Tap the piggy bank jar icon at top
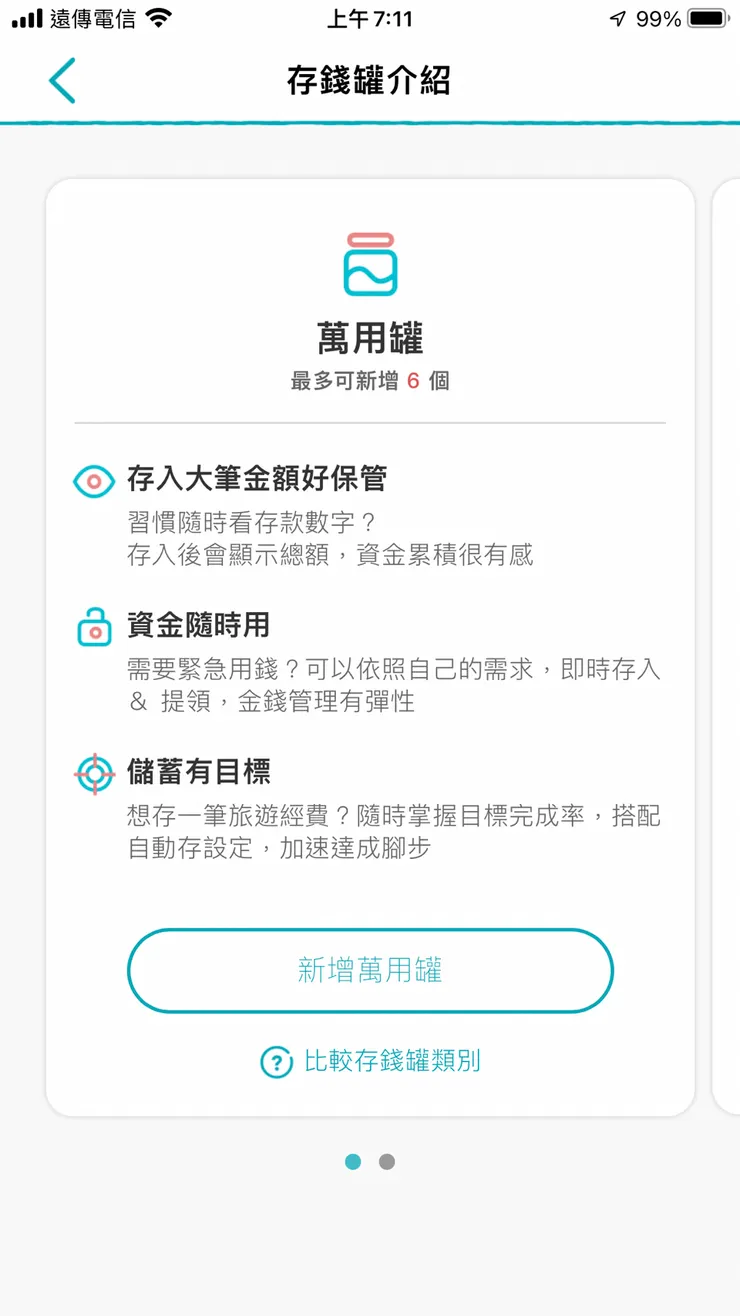The width and height of the screenshot is (740, 1316). 369,263
